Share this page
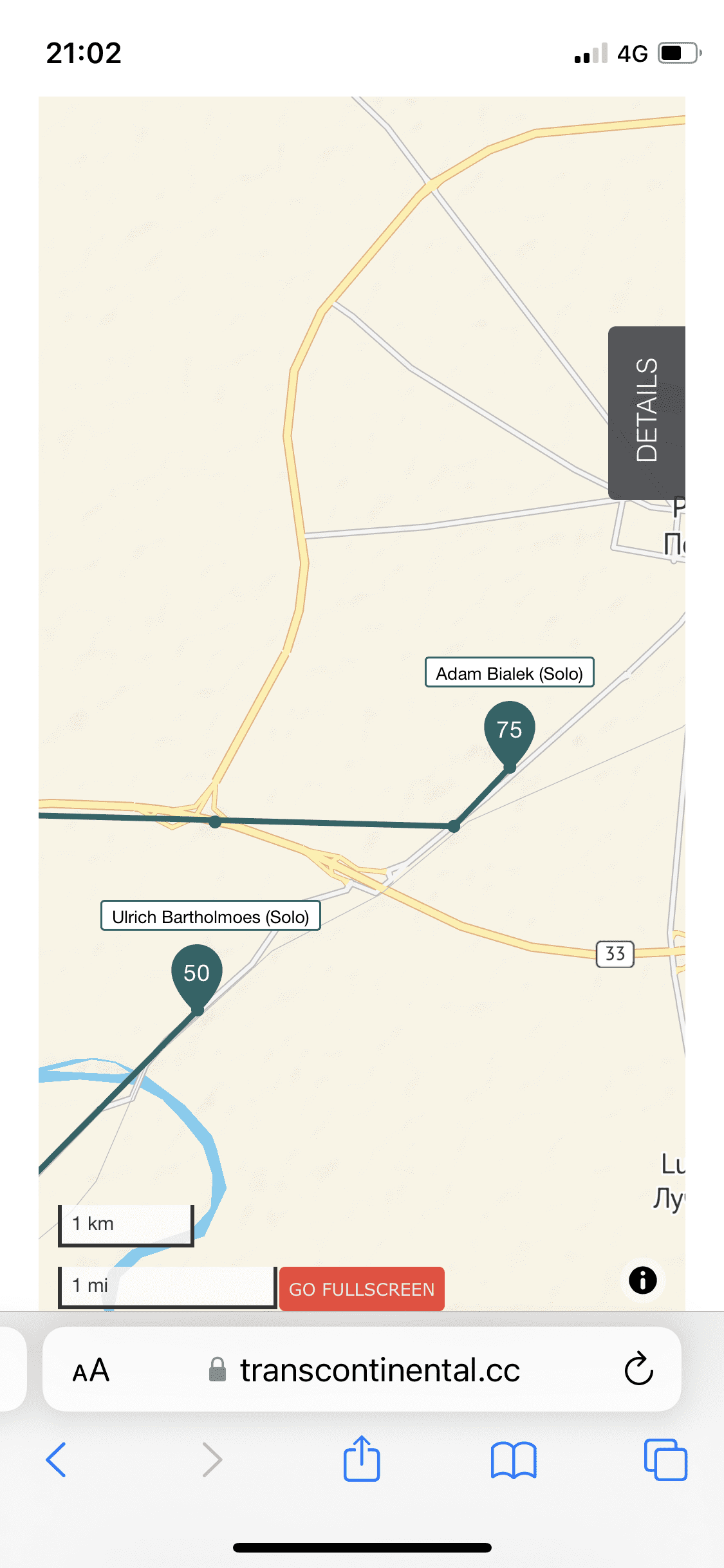Screen dimensions: 724x1568 [362, 1459]
